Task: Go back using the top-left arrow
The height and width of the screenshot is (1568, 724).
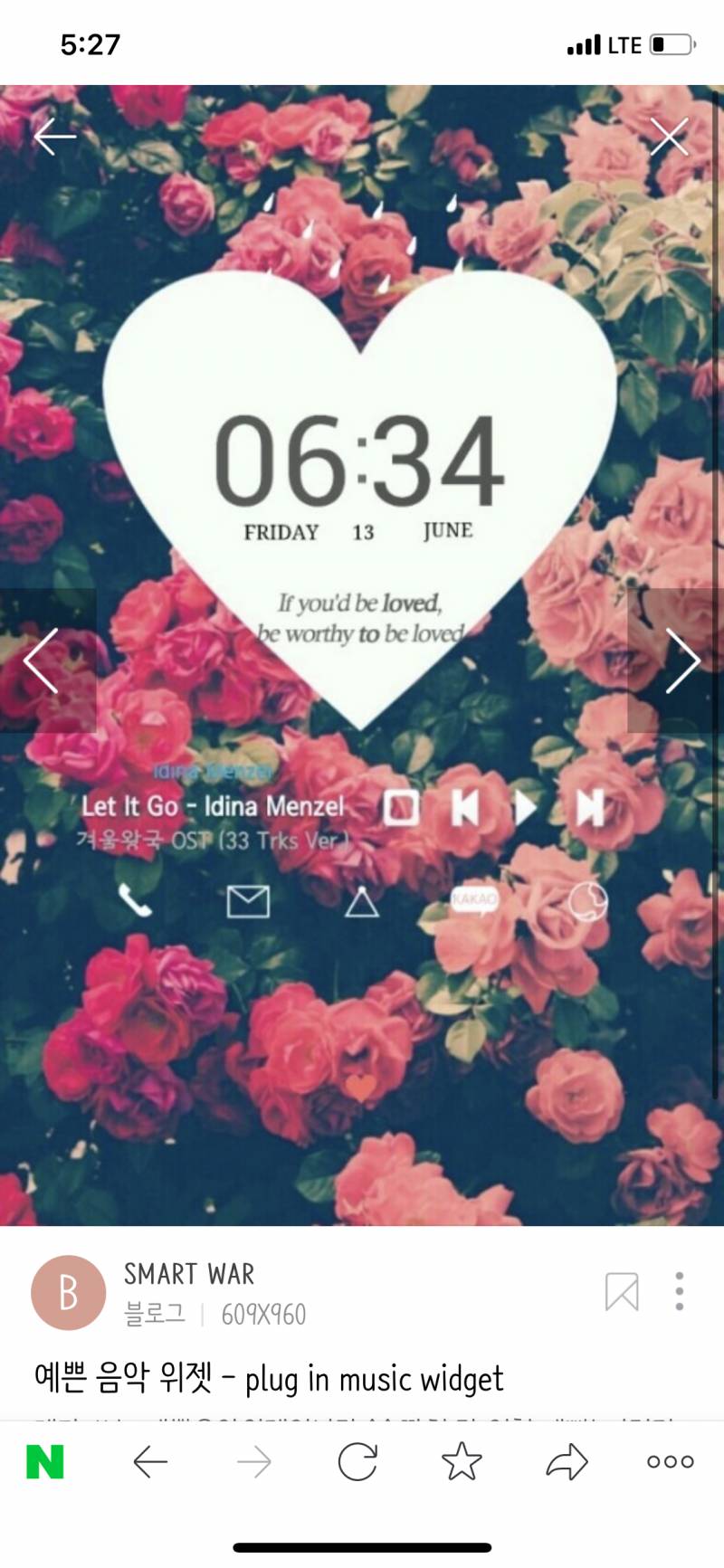Action: click(x=54, y=138)
